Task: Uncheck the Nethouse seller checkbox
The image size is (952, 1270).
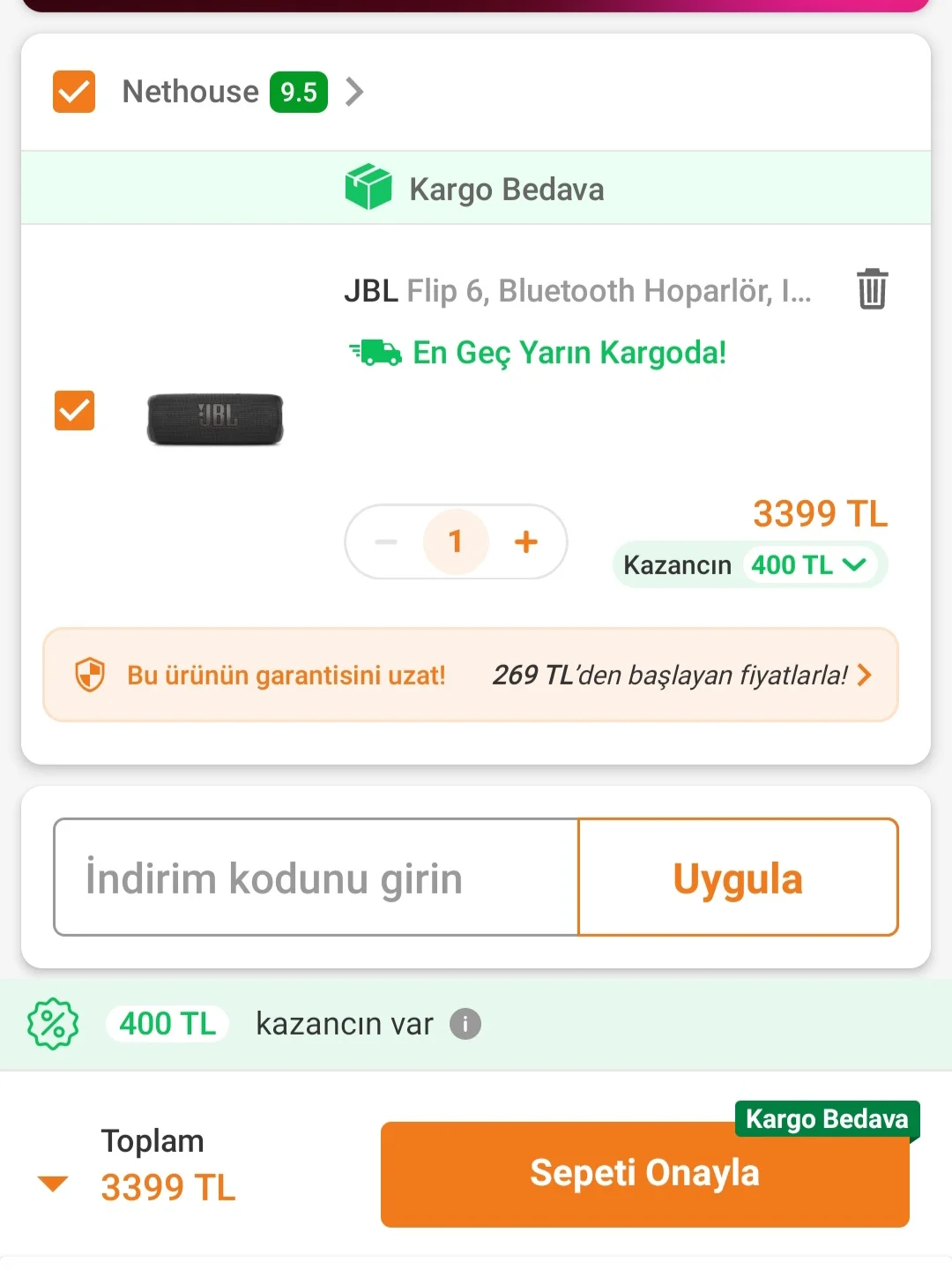Action: tap(74, 92)
